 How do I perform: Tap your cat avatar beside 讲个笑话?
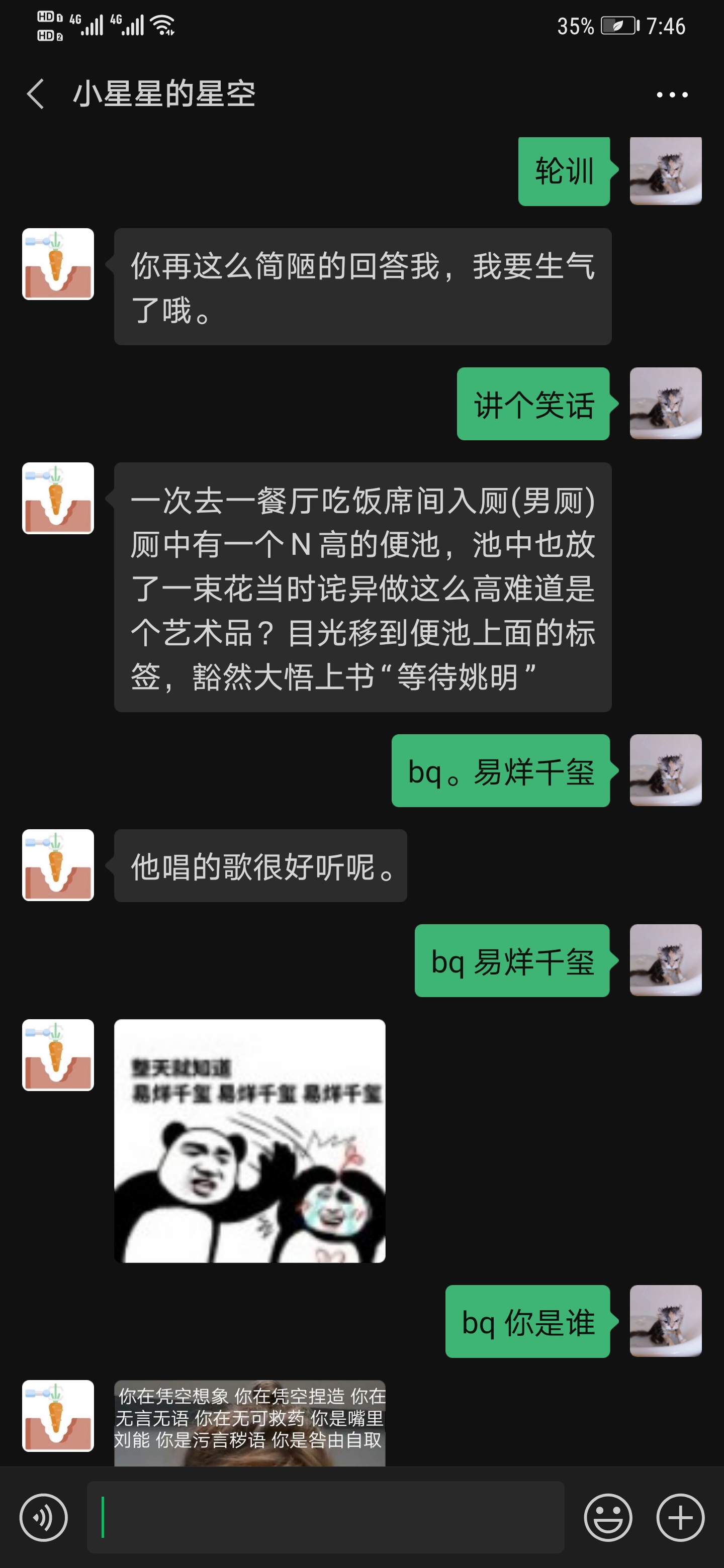(665, 403)
